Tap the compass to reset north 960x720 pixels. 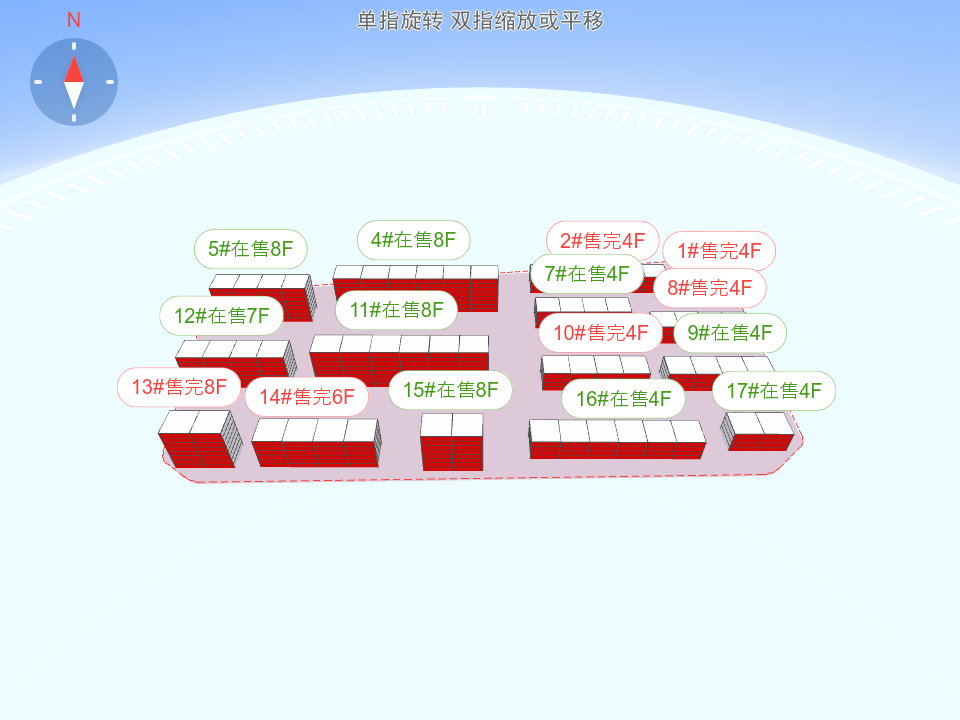pos(74,82)
